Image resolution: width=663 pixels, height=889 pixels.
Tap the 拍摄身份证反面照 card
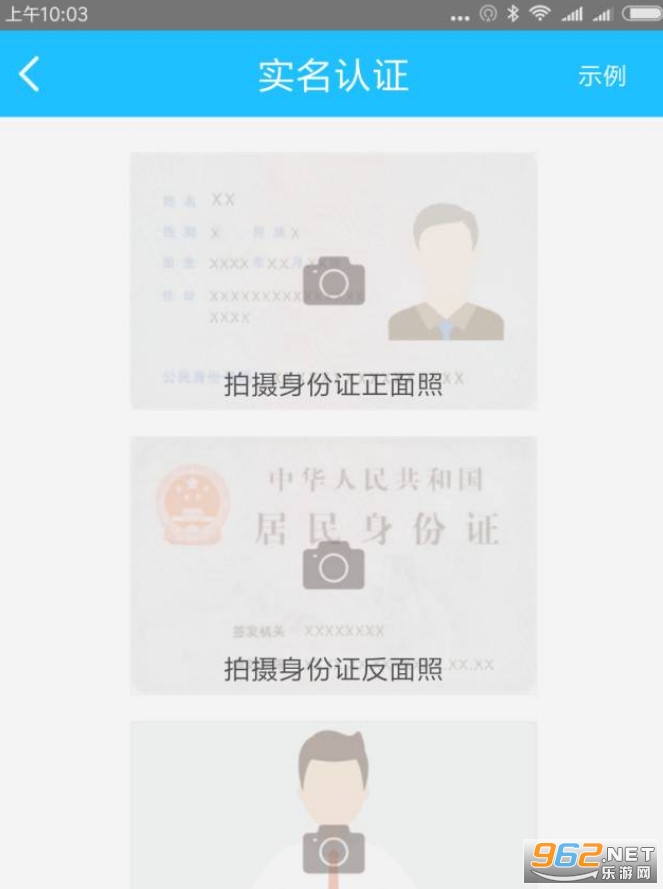pyautogui.click(x=333, y=566)
